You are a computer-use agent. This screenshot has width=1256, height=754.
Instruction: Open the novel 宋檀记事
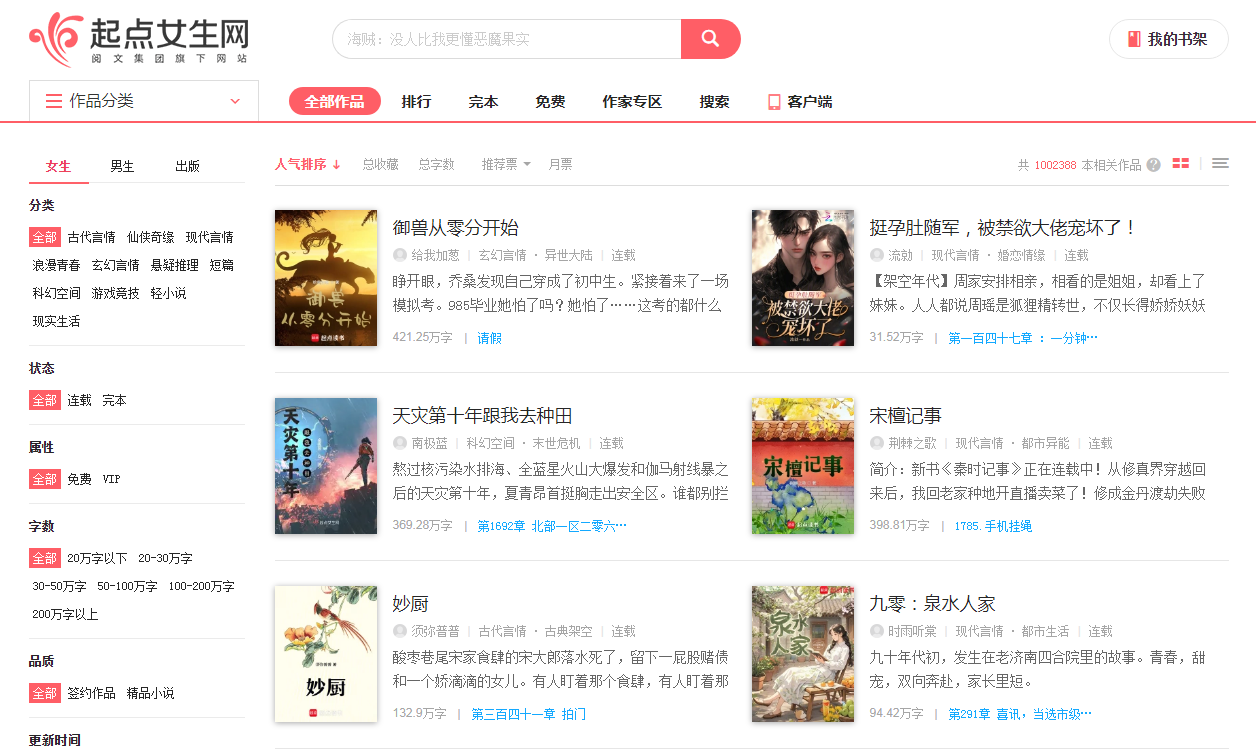(905, 415)
